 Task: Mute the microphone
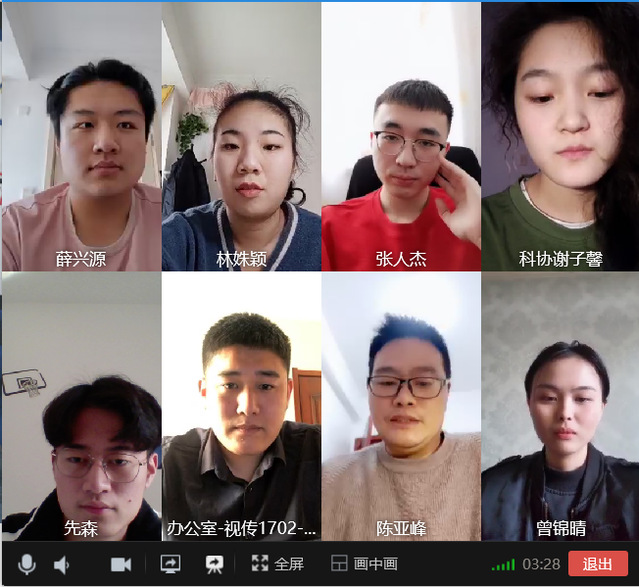tap(27, 564)
